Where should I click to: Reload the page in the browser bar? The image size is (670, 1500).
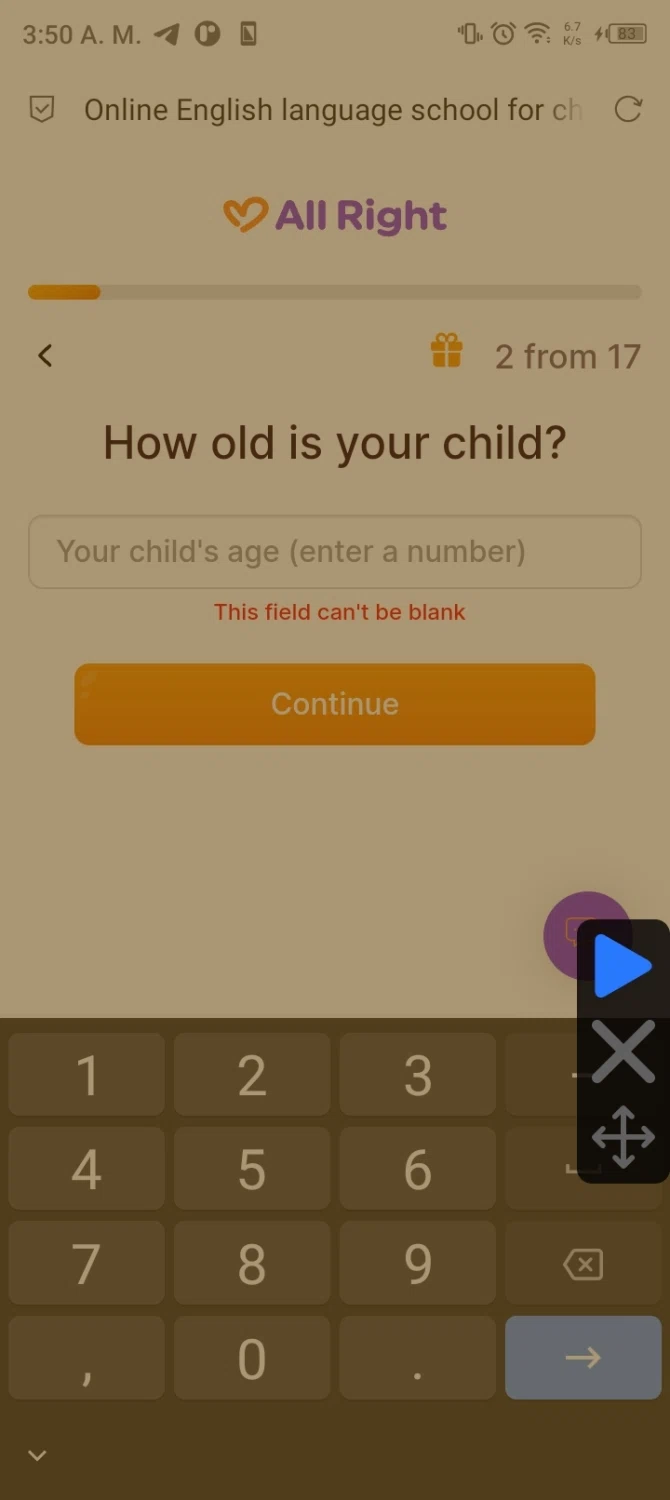coord(627,110)
